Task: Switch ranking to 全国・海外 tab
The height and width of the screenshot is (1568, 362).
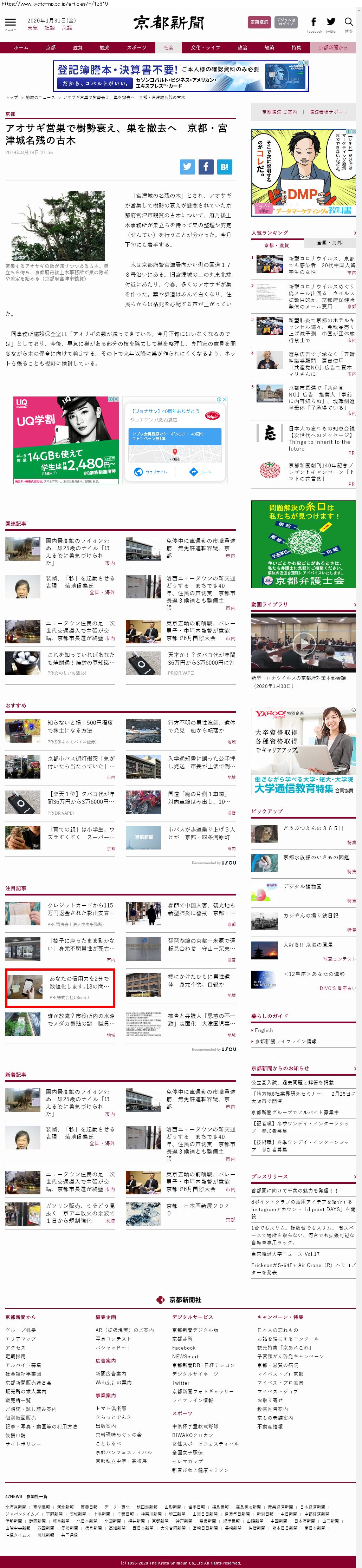Action: tap(330, 242)
